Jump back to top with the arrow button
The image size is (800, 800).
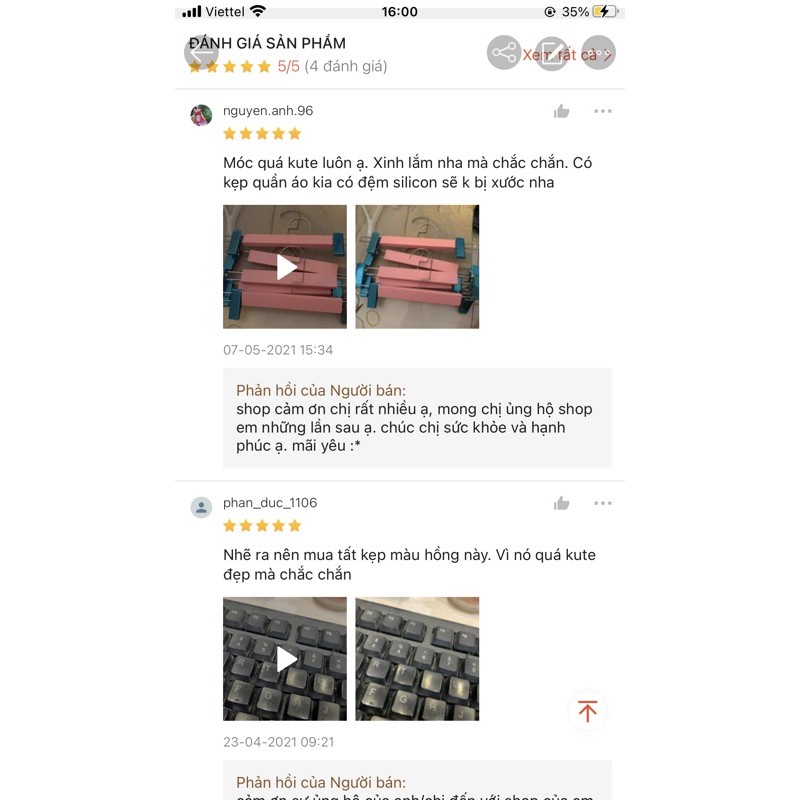[x=587, y=711]
